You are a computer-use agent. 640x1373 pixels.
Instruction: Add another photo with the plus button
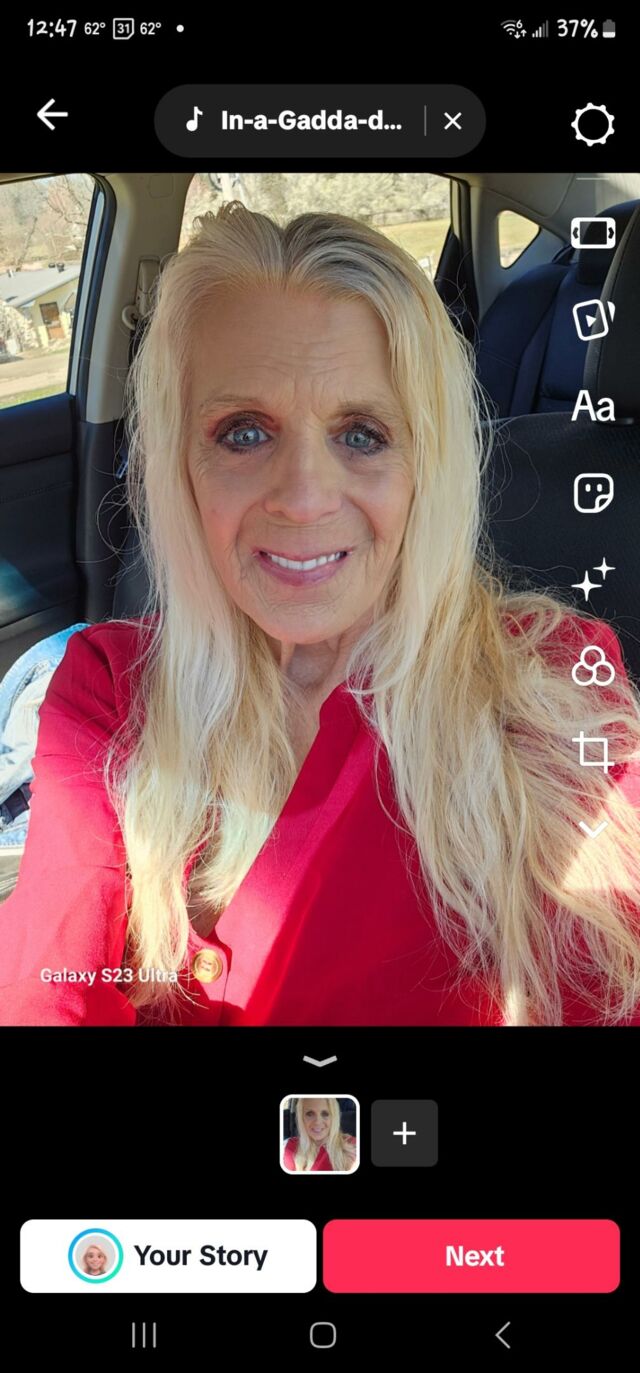click(404, 1133)
